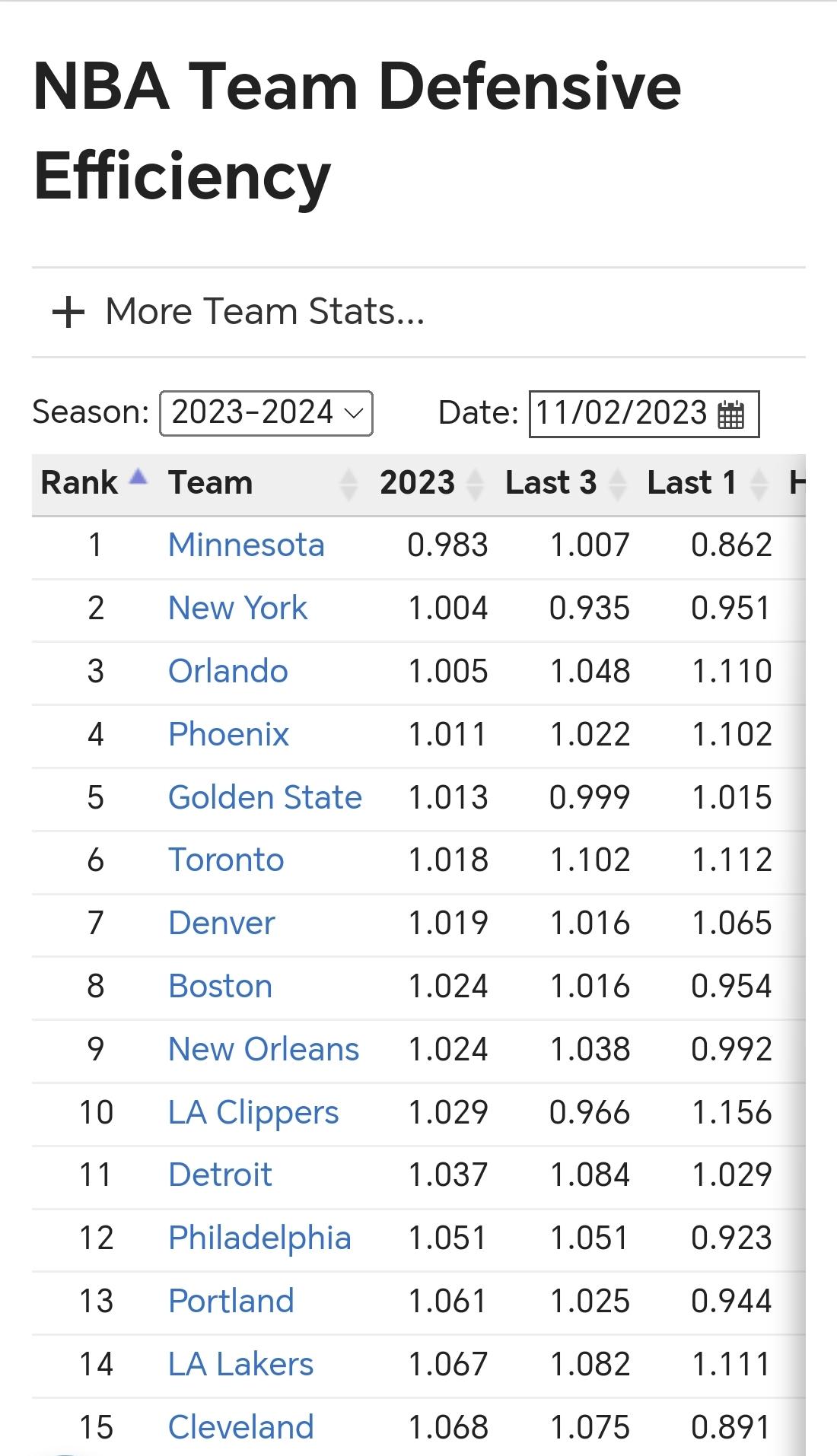Screen dimensions: 837x1456
Task: Open the Minnesota team link
Action: pos(247,545)
